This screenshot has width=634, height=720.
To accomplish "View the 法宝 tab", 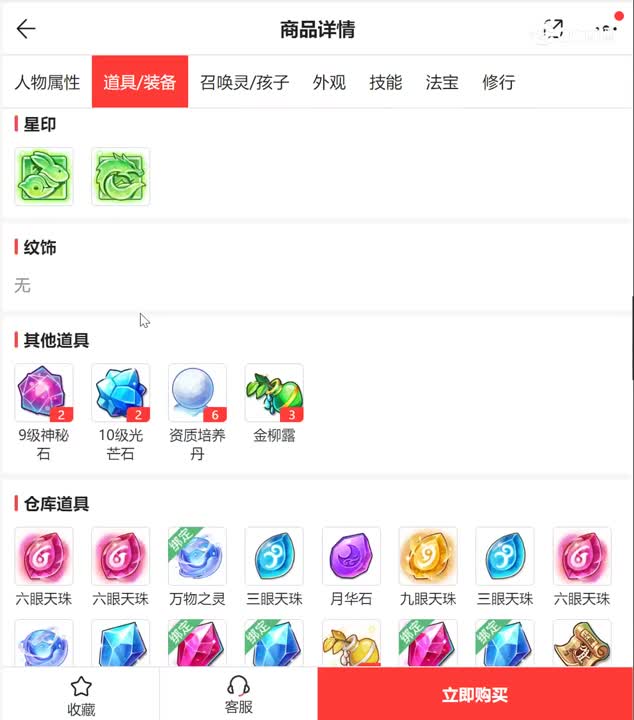I will pos(442,82).
